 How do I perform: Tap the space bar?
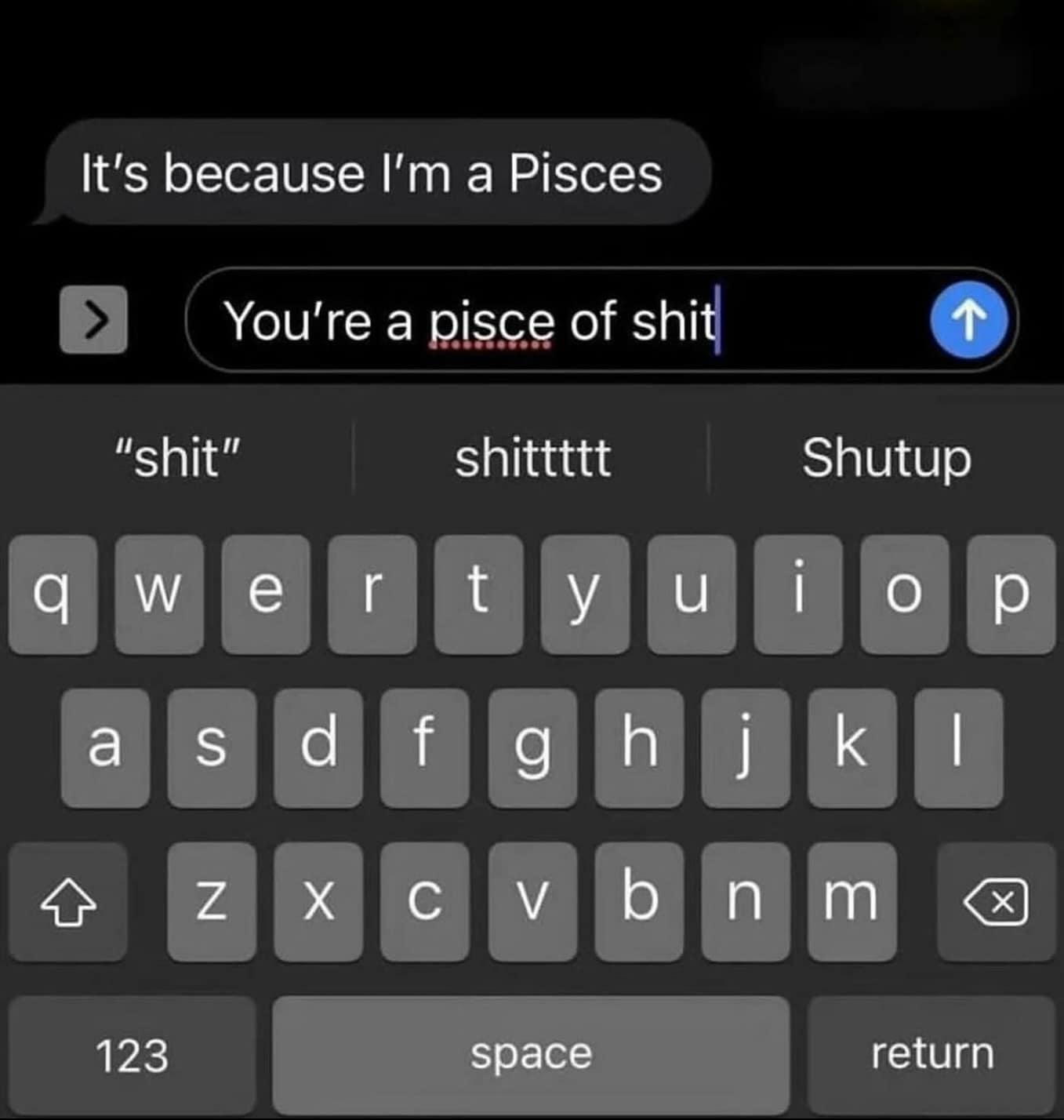(x=531, y=1053)
